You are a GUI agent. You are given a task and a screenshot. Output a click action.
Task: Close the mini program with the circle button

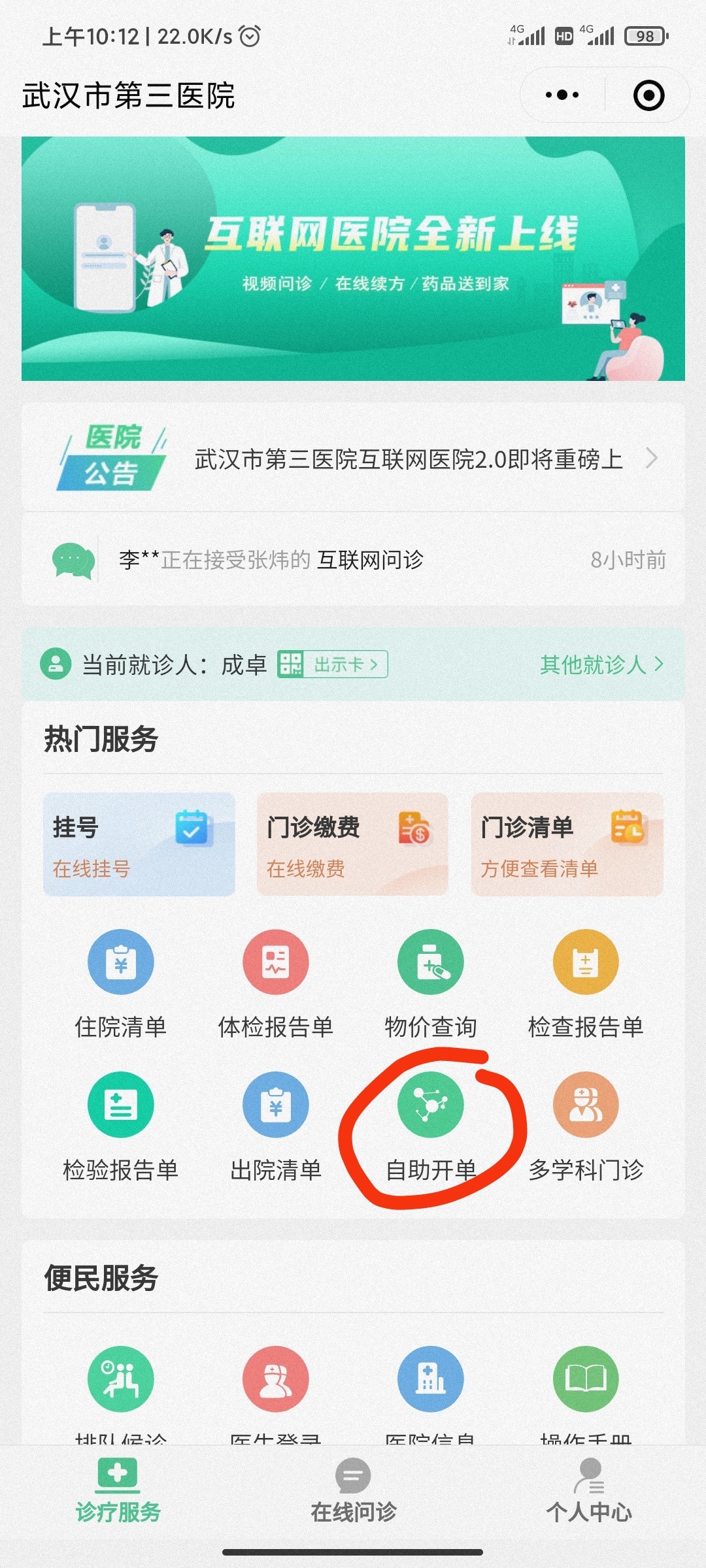point(648,95)
